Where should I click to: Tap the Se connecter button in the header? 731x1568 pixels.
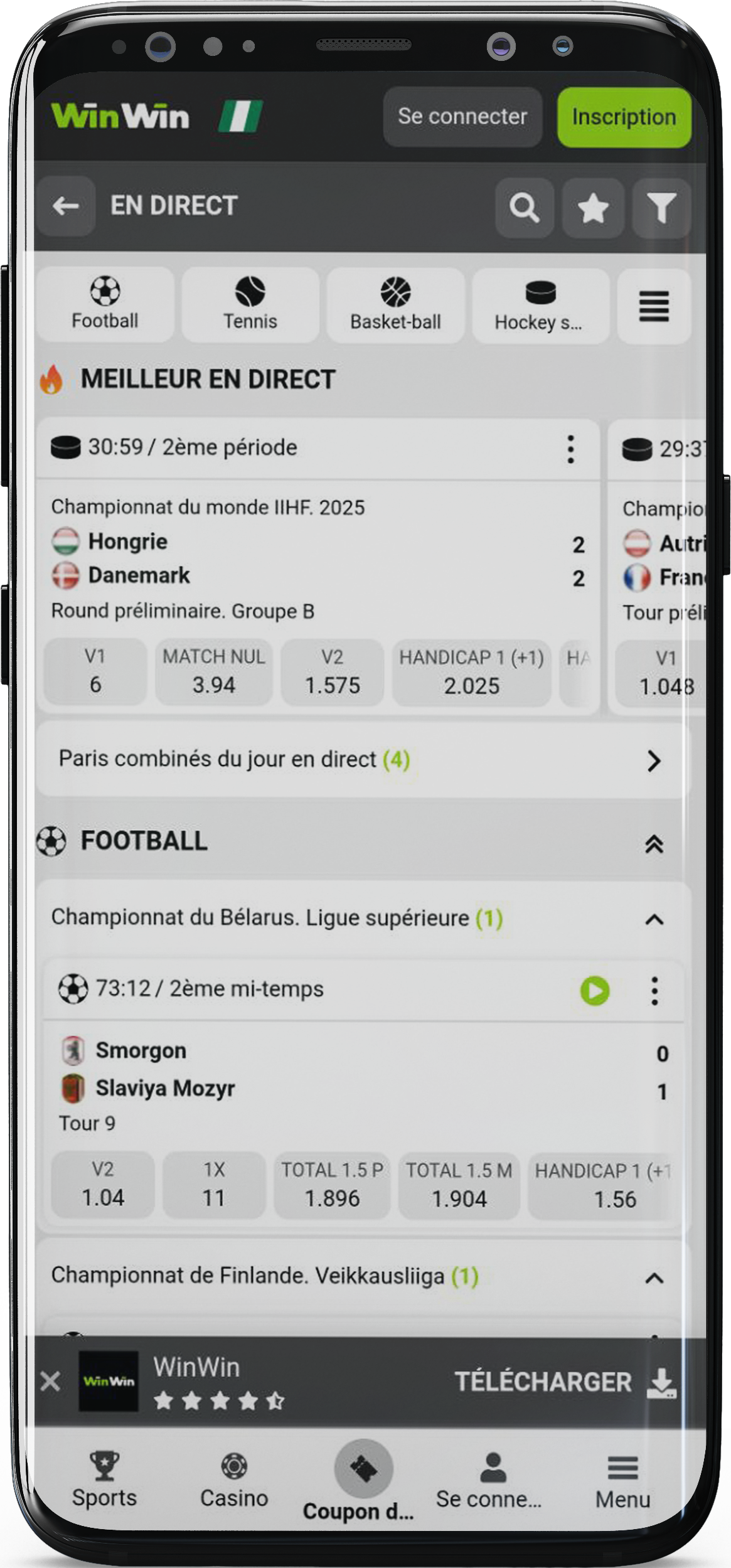(x=462, y=117)
